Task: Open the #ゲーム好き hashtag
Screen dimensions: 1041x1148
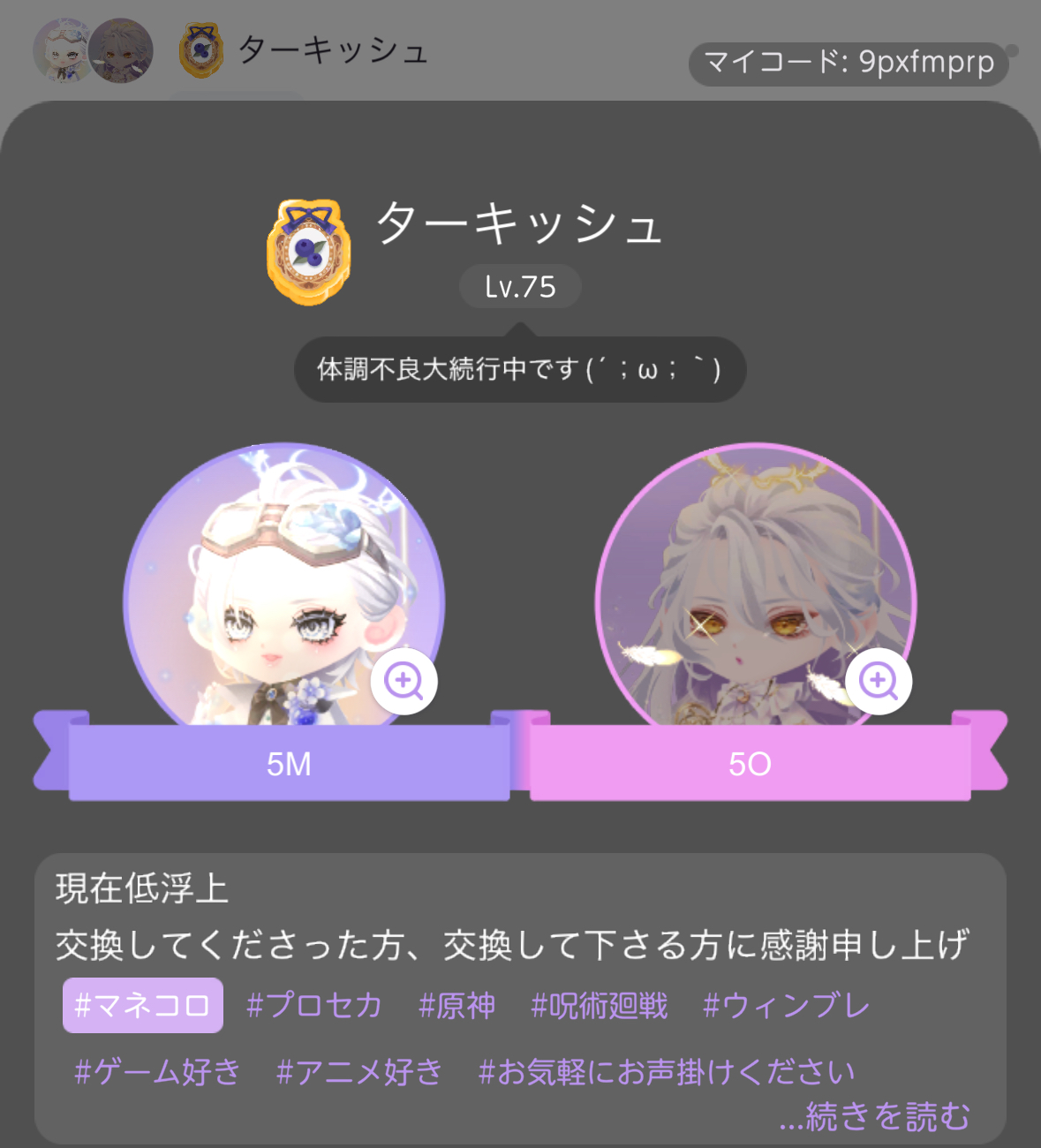Action: pos(158,1071)
